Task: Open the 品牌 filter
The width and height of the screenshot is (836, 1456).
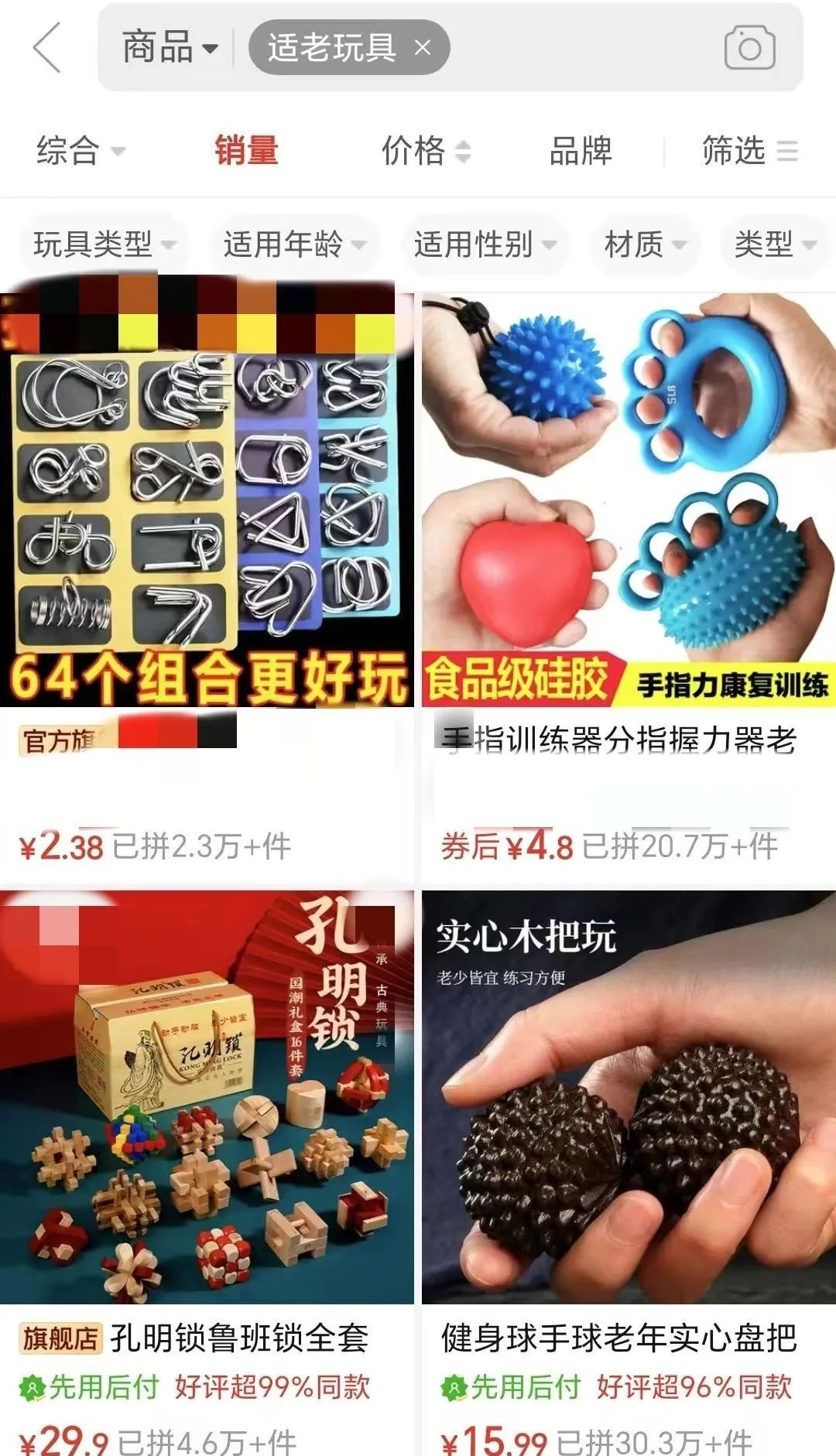Action: pyautogui.click(x=580, y=150)
